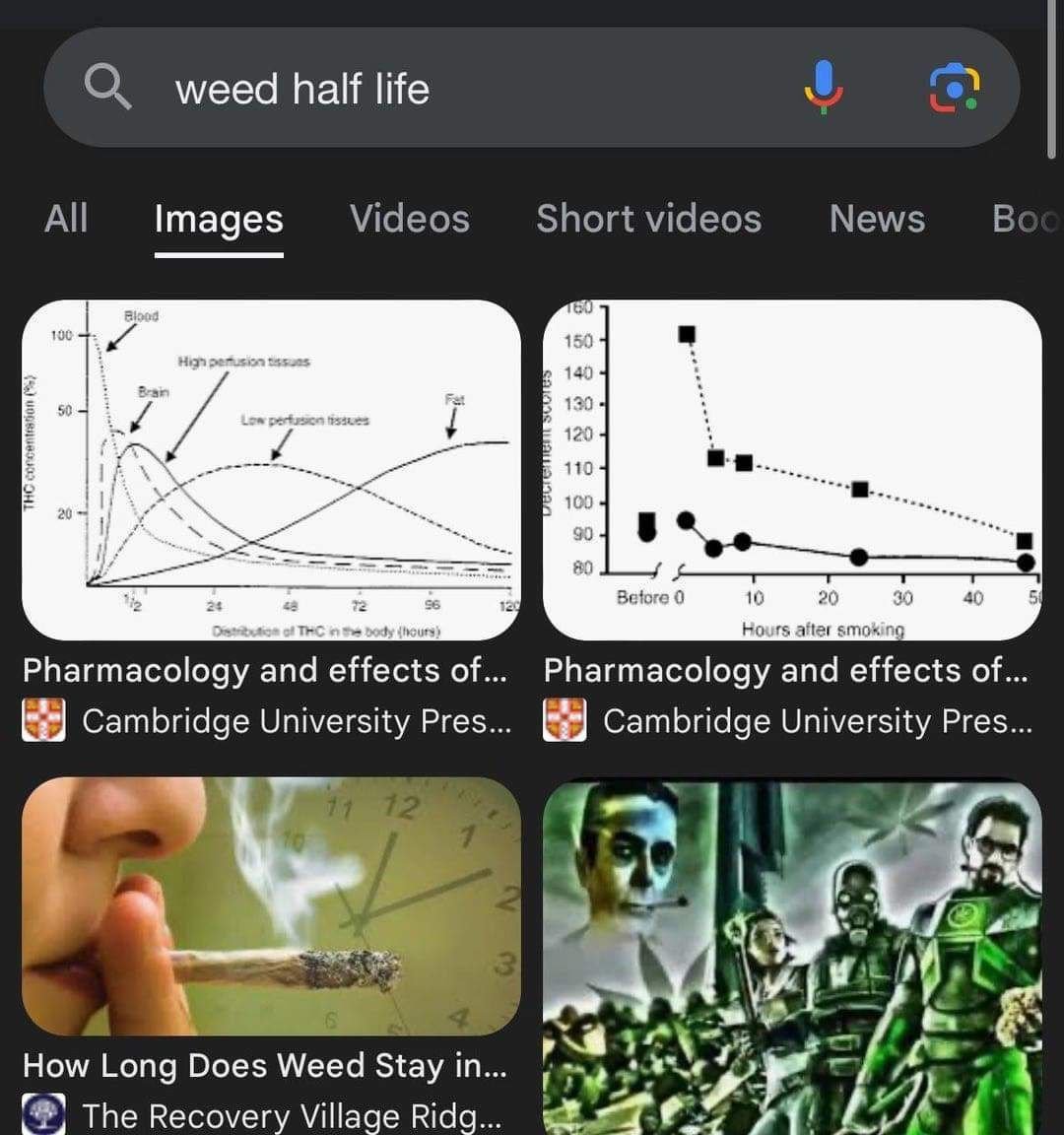Start voice search with the microphone
This screenshot has height=1135, width=1064.
click(x=823, y=88)
